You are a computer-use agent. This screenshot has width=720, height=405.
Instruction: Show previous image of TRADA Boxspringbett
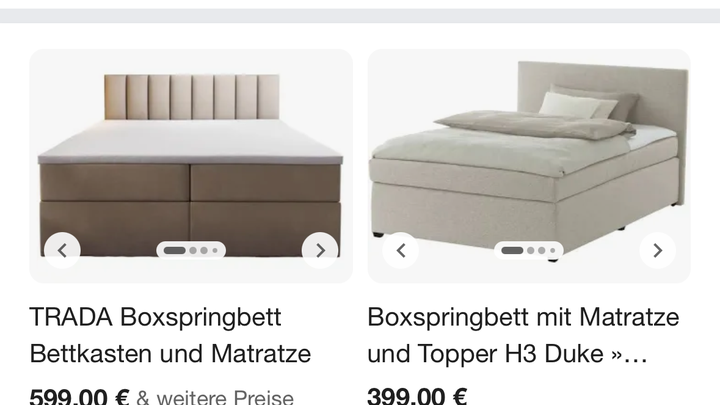pyautogui.click(x=62, y=251)
